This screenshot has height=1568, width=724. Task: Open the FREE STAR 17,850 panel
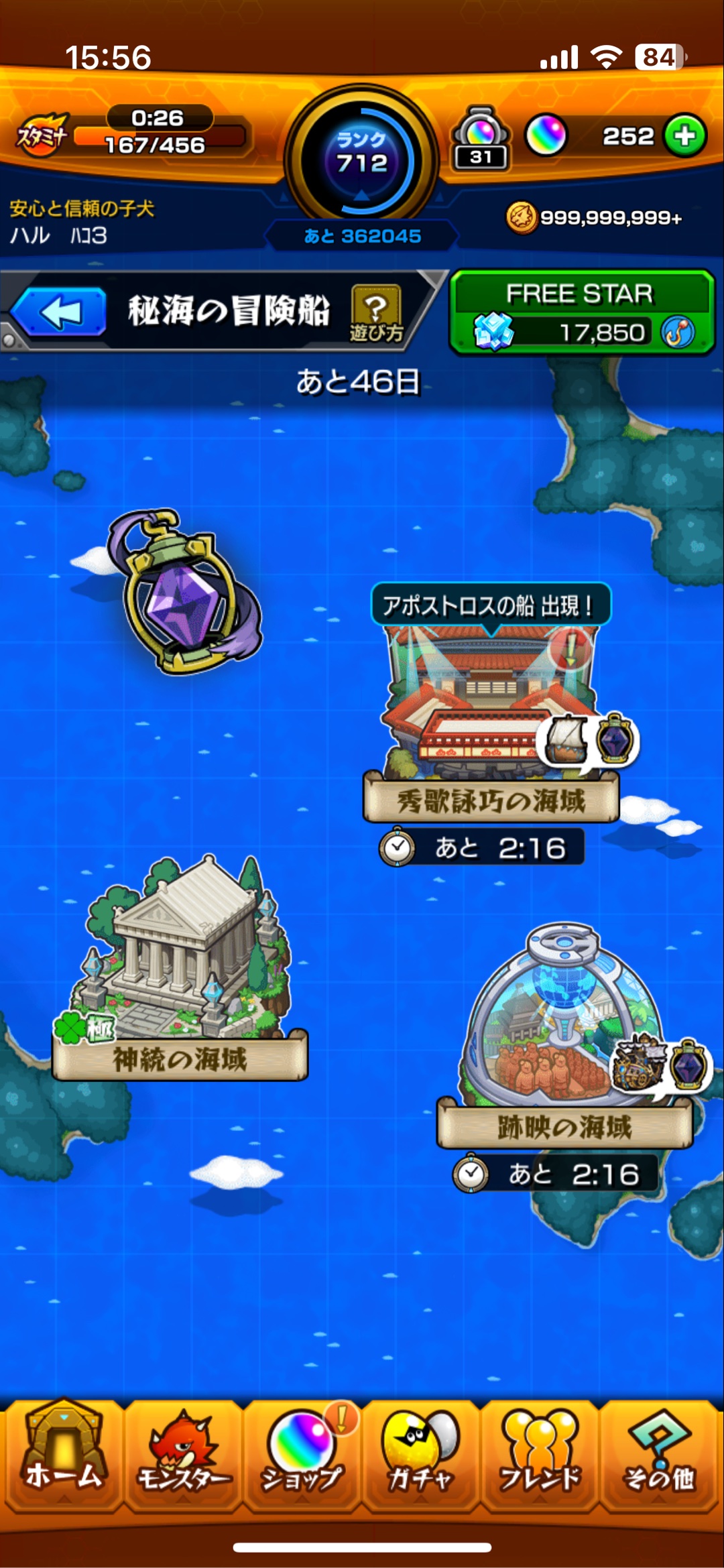(x=581, y=312)
